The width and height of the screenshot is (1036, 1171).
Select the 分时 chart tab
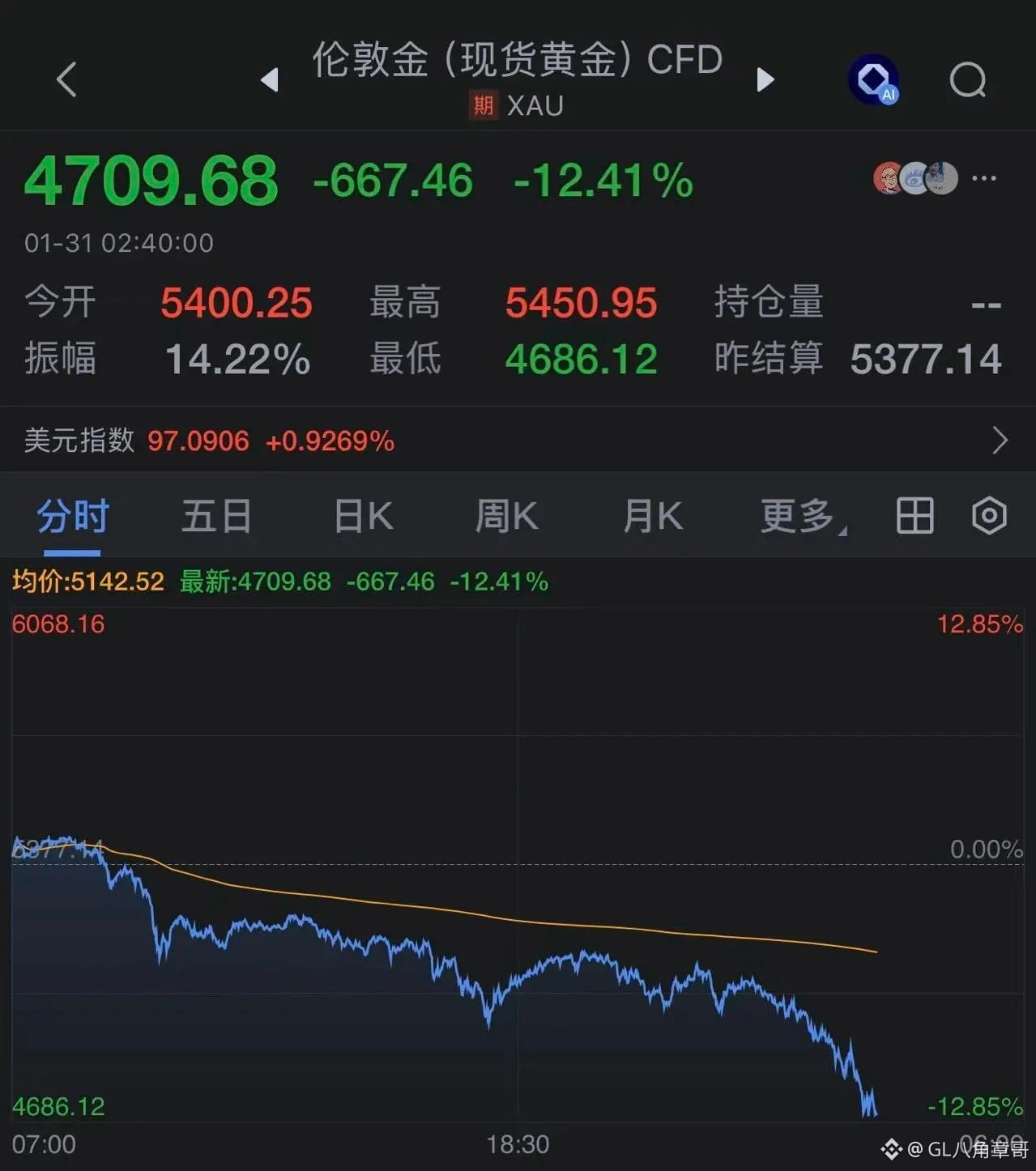pyautogui.click(x=72, y=516)
